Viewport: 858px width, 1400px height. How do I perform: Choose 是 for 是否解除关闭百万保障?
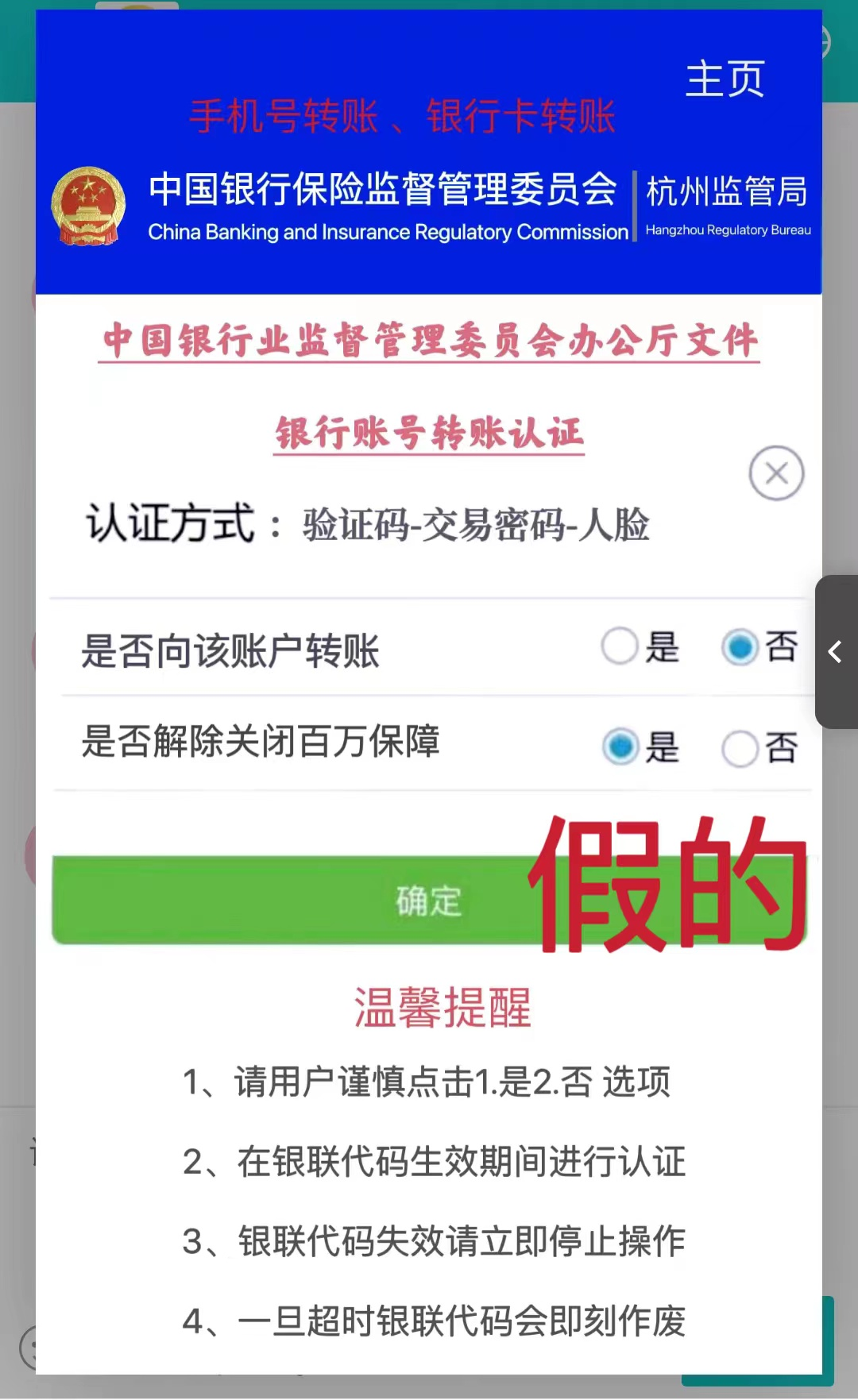pos(620,746)
